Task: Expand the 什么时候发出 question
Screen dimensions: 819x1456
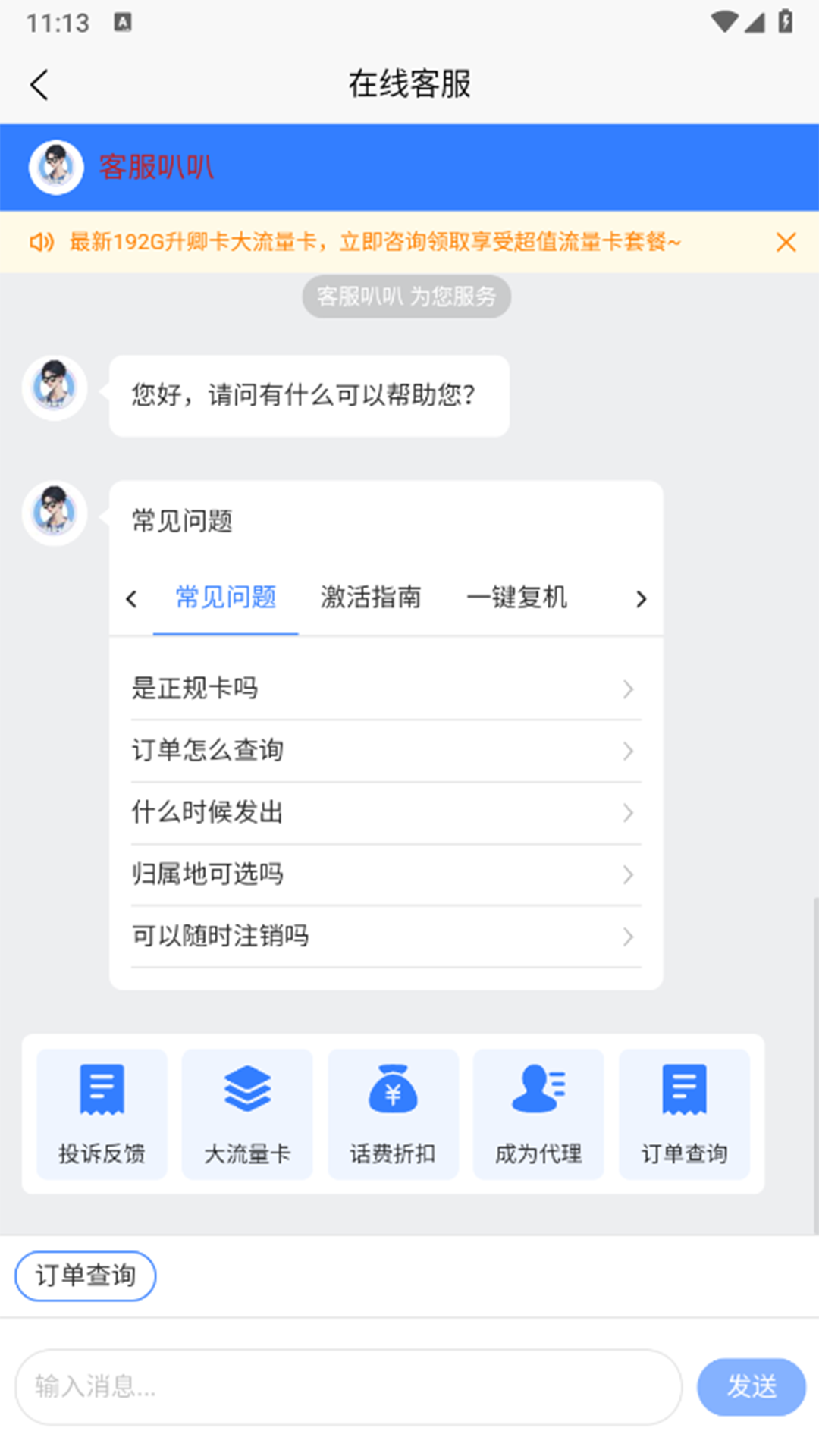Action: point(385,813)
